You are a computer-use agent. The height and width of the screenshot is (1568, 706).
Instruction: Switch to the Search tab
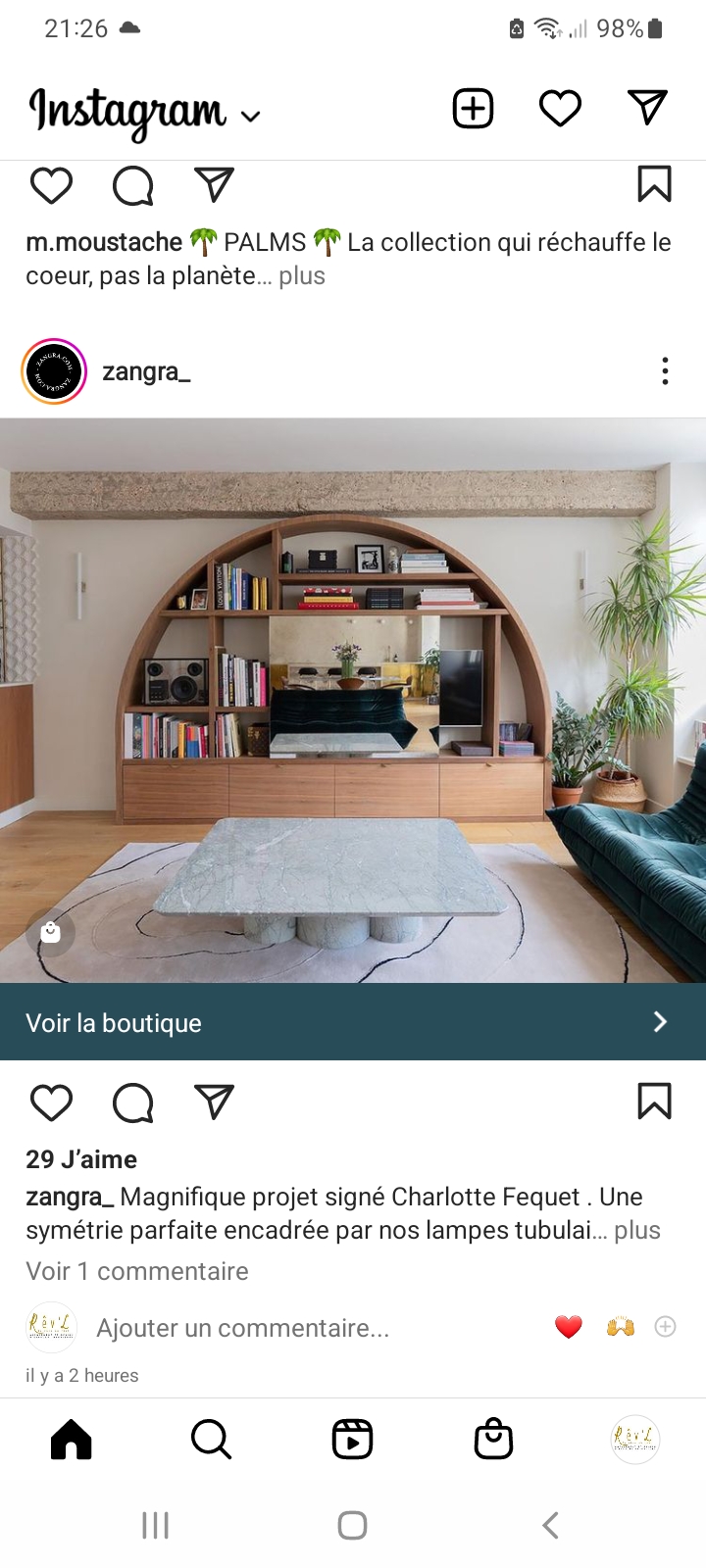pos(211,1440)
